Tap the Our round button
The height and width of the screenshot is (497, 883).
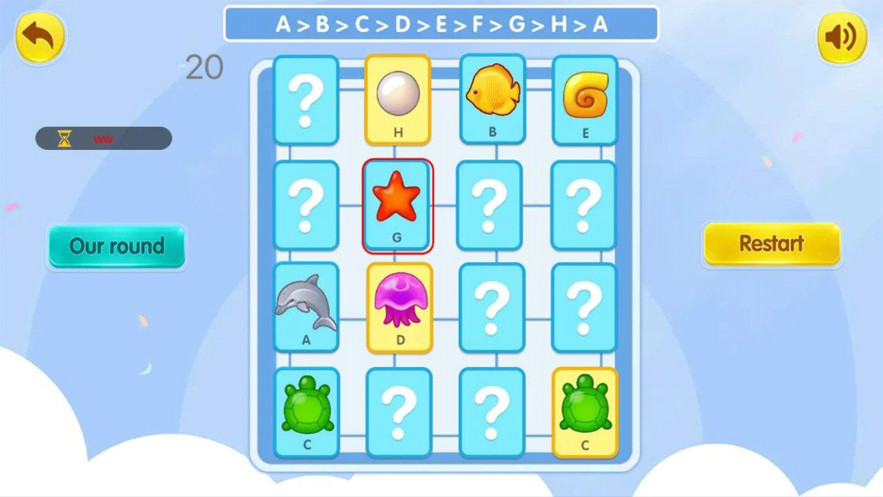[x=116, y=246]
